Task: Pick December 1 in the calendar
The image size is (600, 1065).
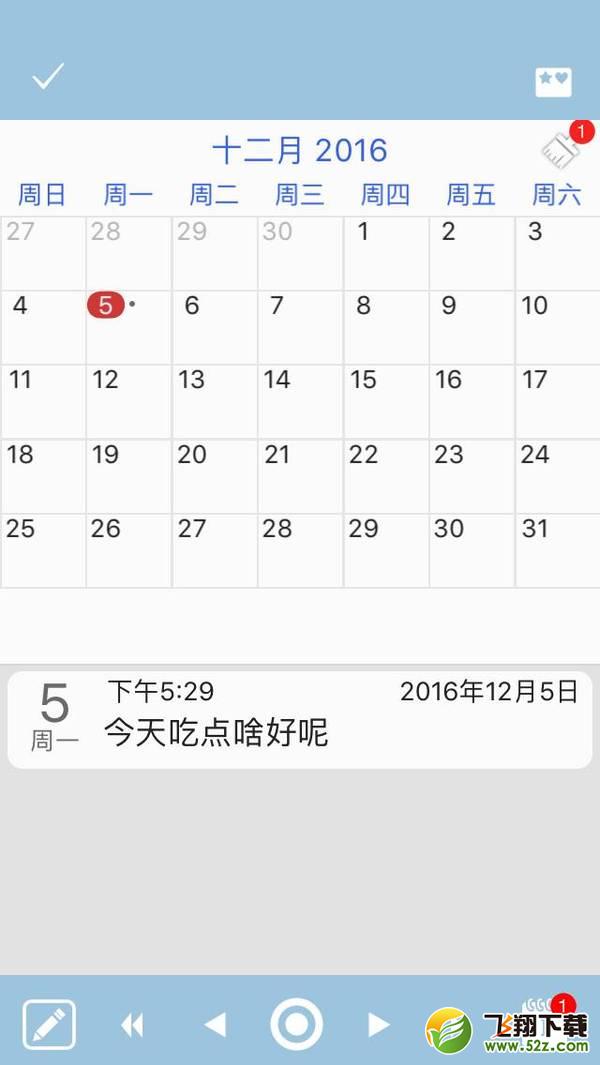Action: [x=386, y=253]
